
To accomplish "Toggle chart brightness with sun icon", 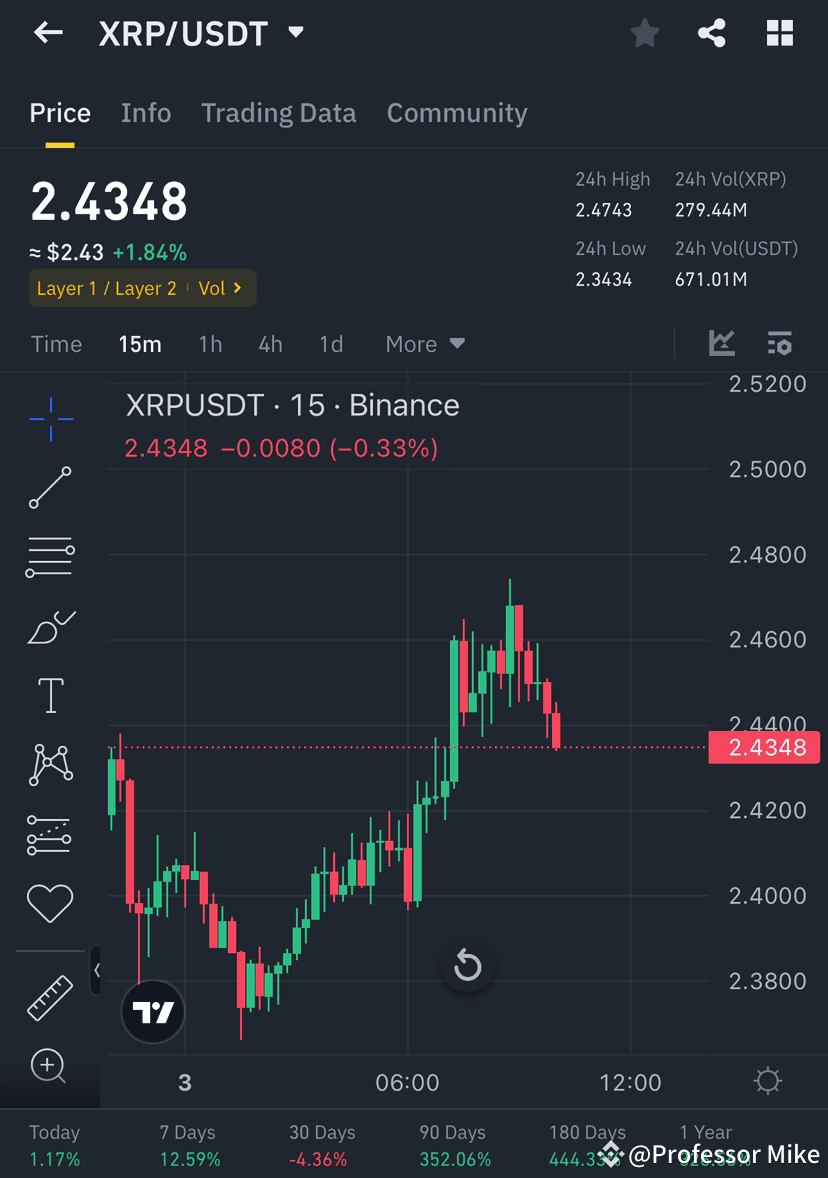I will (x=766, y=1080).
